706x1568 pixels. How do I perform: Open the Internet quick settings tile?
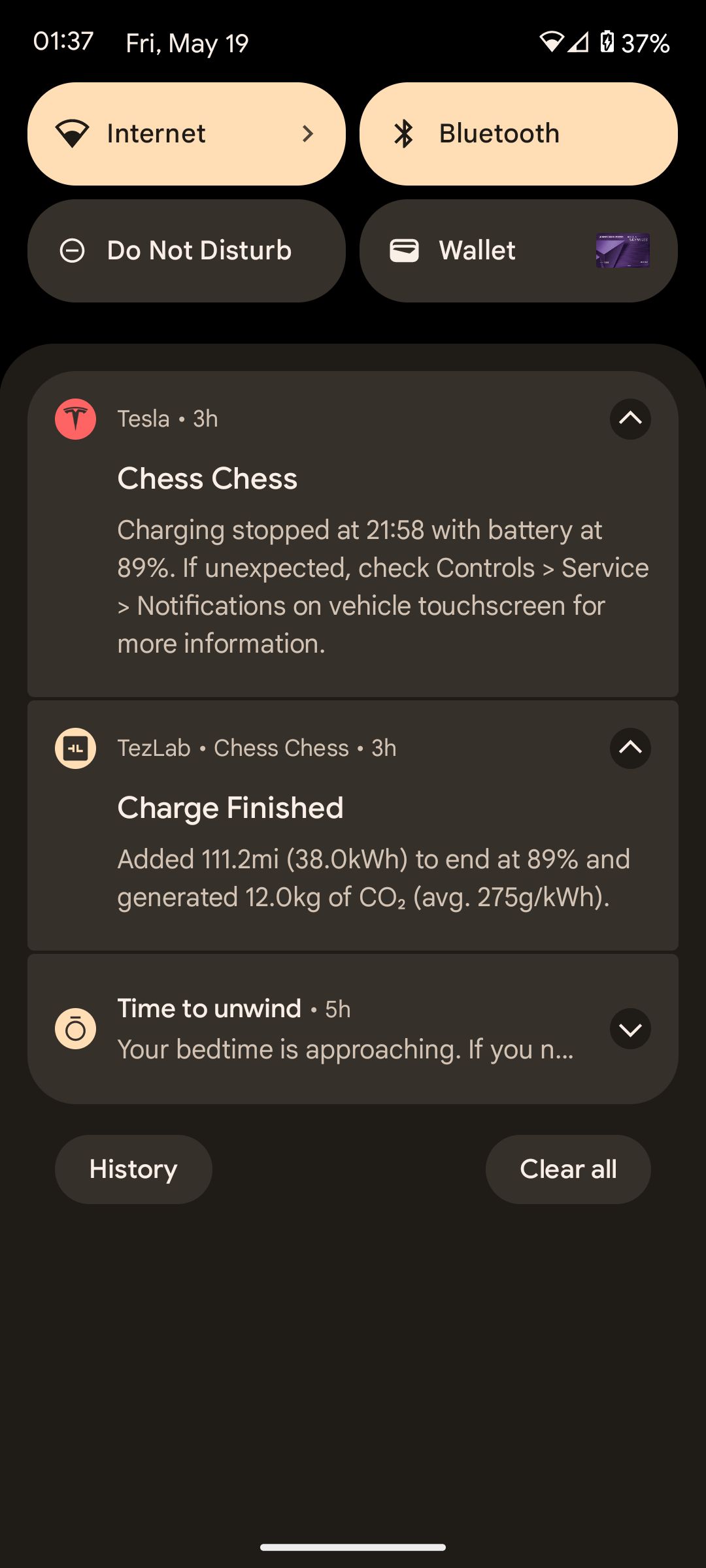(x=186, y=134)
